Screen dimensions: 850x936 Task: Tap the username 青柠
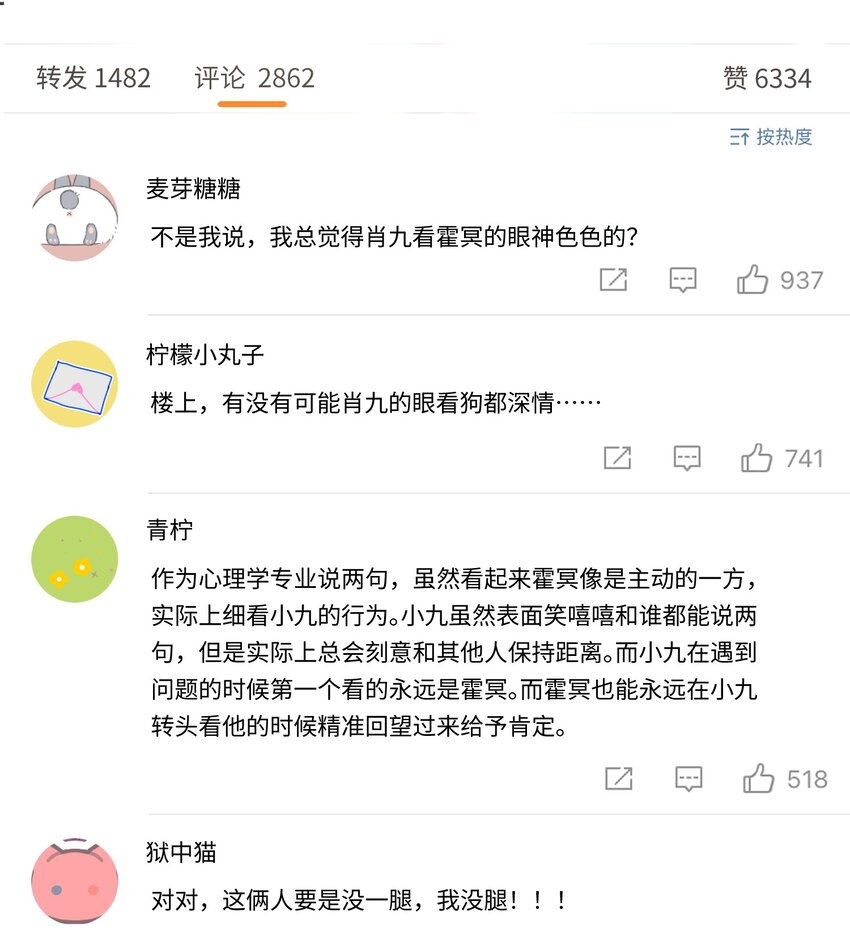click(170, 529)
